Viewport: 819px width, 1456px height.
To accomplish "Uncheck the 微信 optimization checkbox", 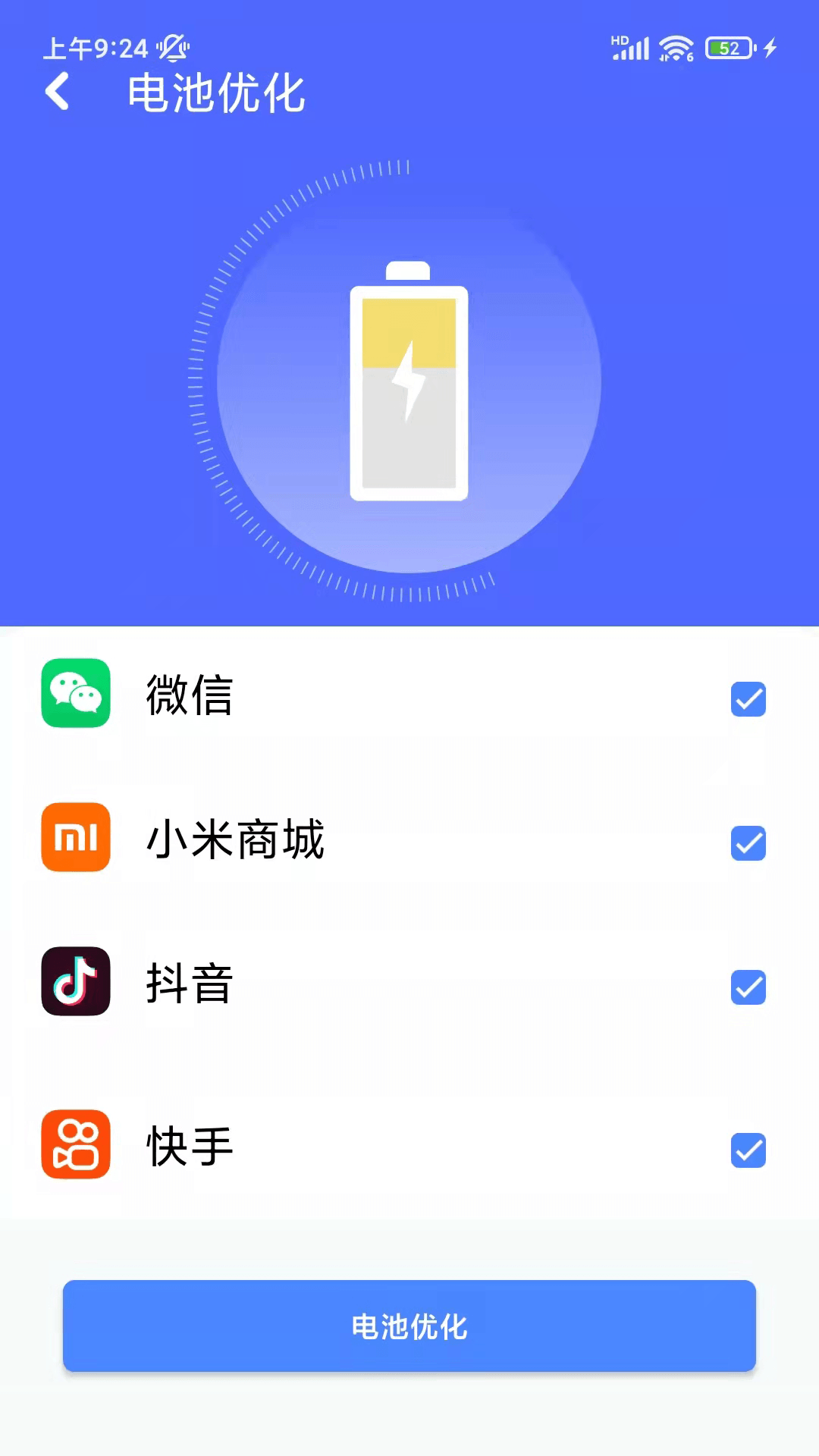I will 748,699.
